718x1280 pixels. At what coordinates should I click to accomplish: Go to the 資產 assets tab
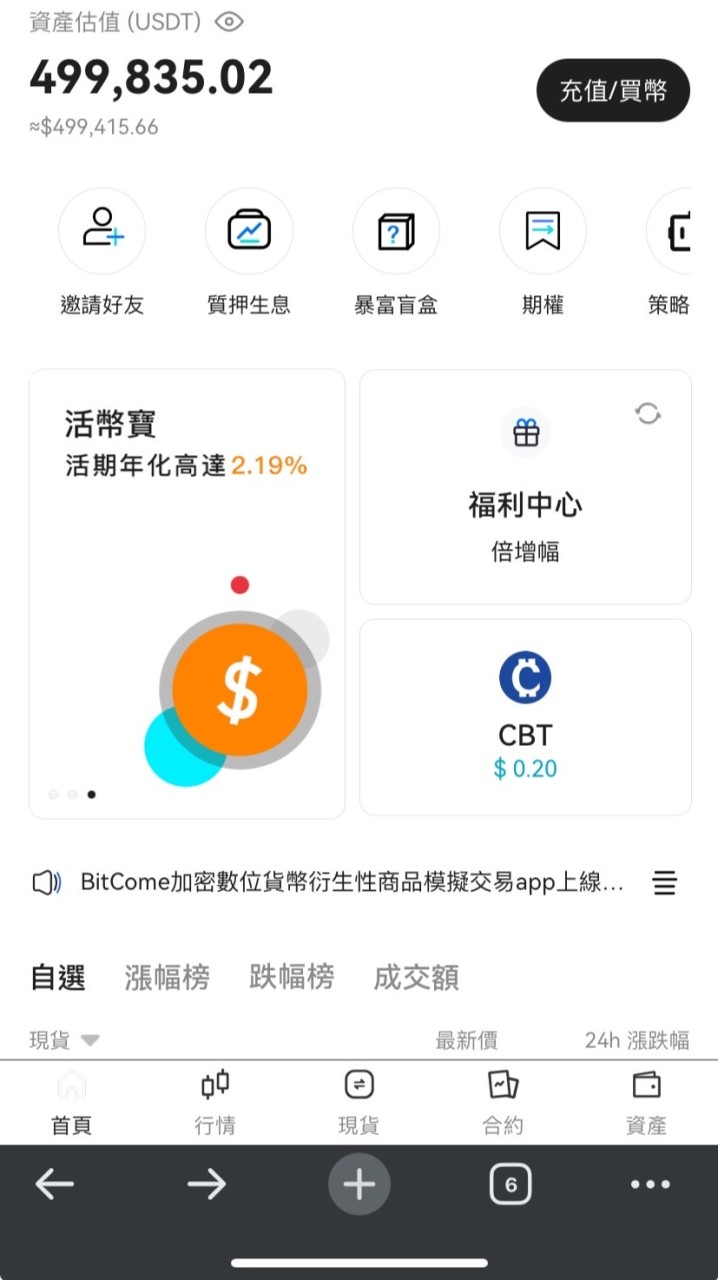(x=646, y=1102)
